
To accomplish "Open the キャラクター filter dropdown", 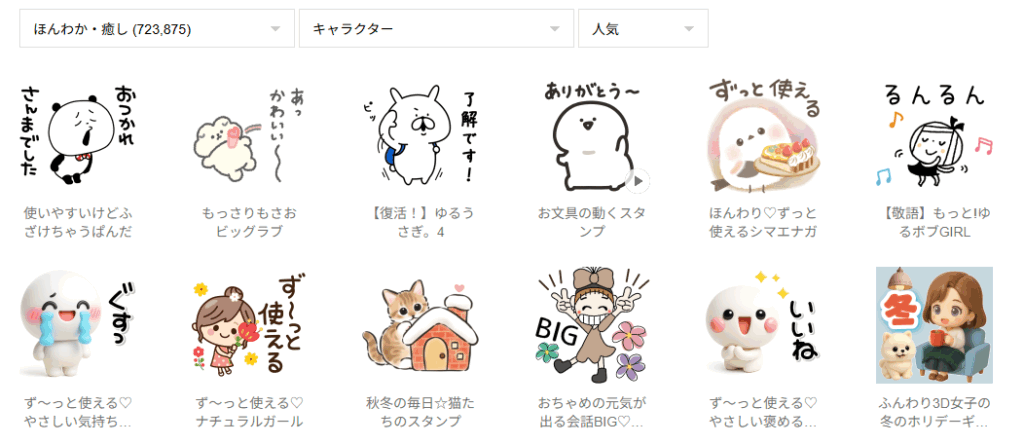I will pos(435,29).
